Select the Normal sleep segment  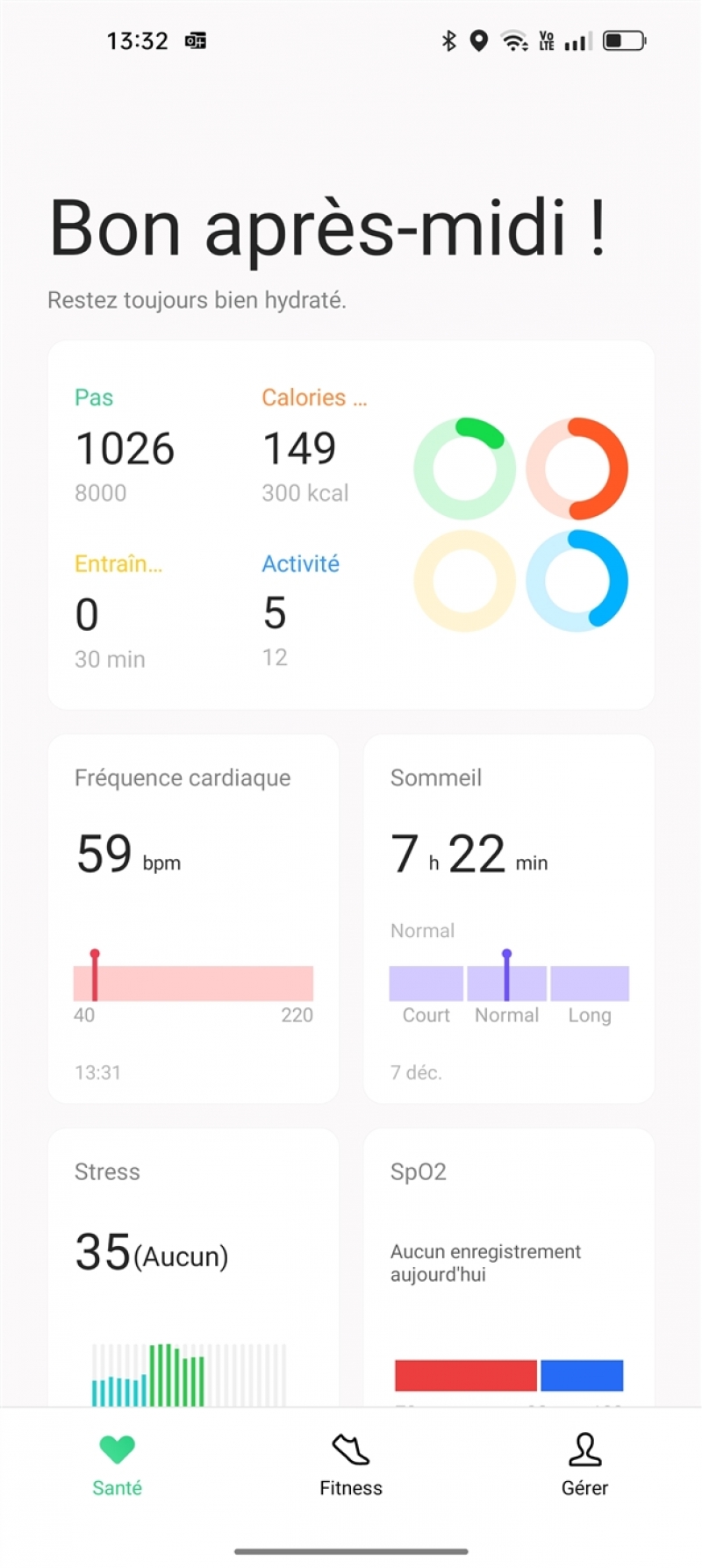[x=507, y=983]
